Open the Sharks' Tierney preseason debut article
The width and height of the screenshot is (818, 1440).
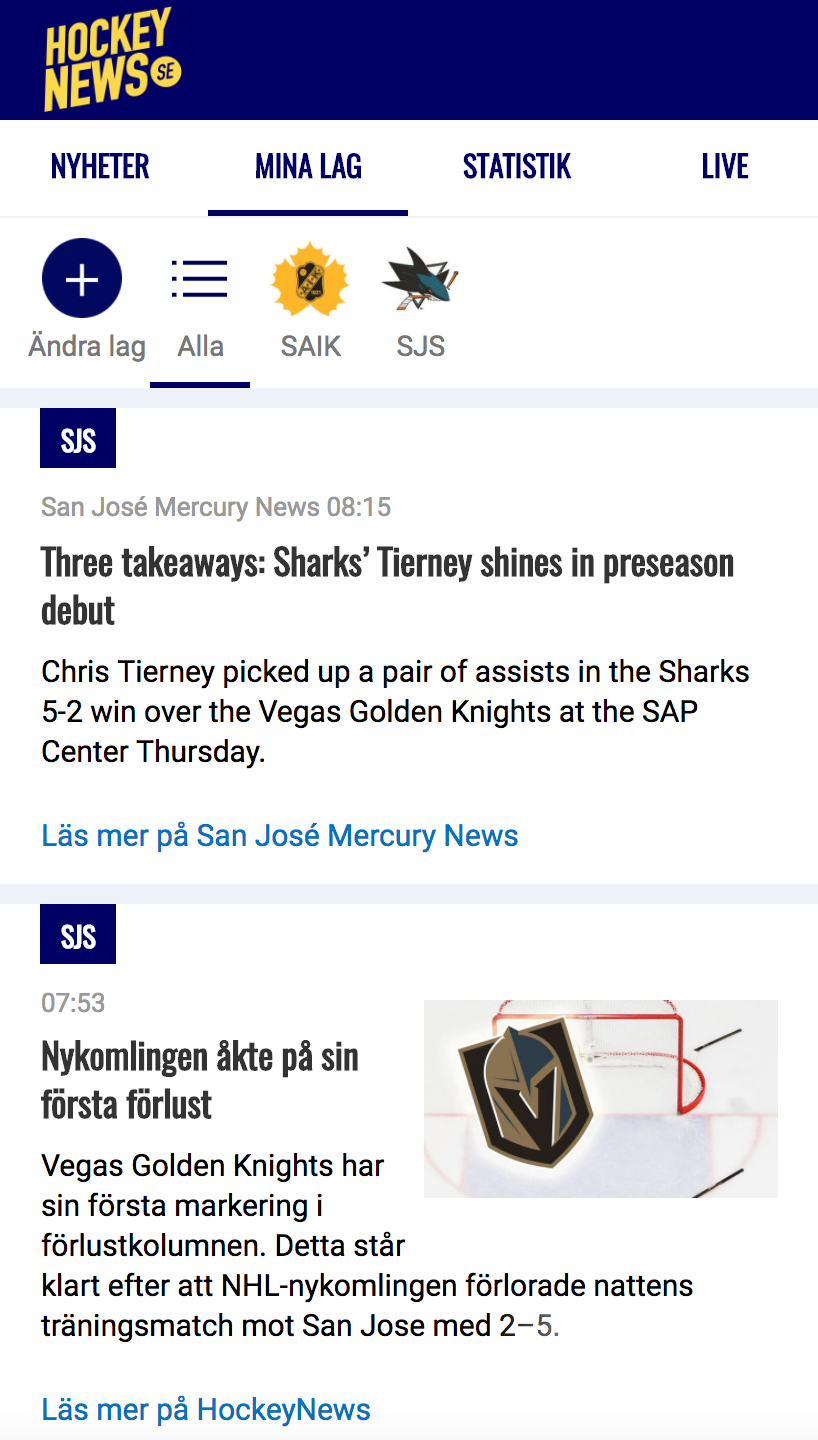(x=387, y=586)
